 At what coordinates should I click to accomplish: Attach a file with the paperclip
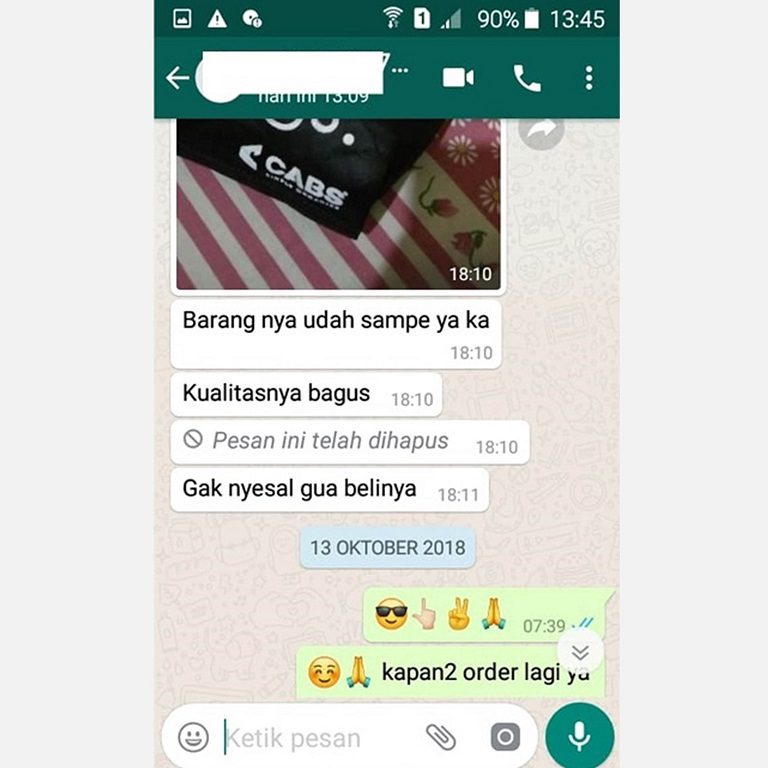click(441, 738)
